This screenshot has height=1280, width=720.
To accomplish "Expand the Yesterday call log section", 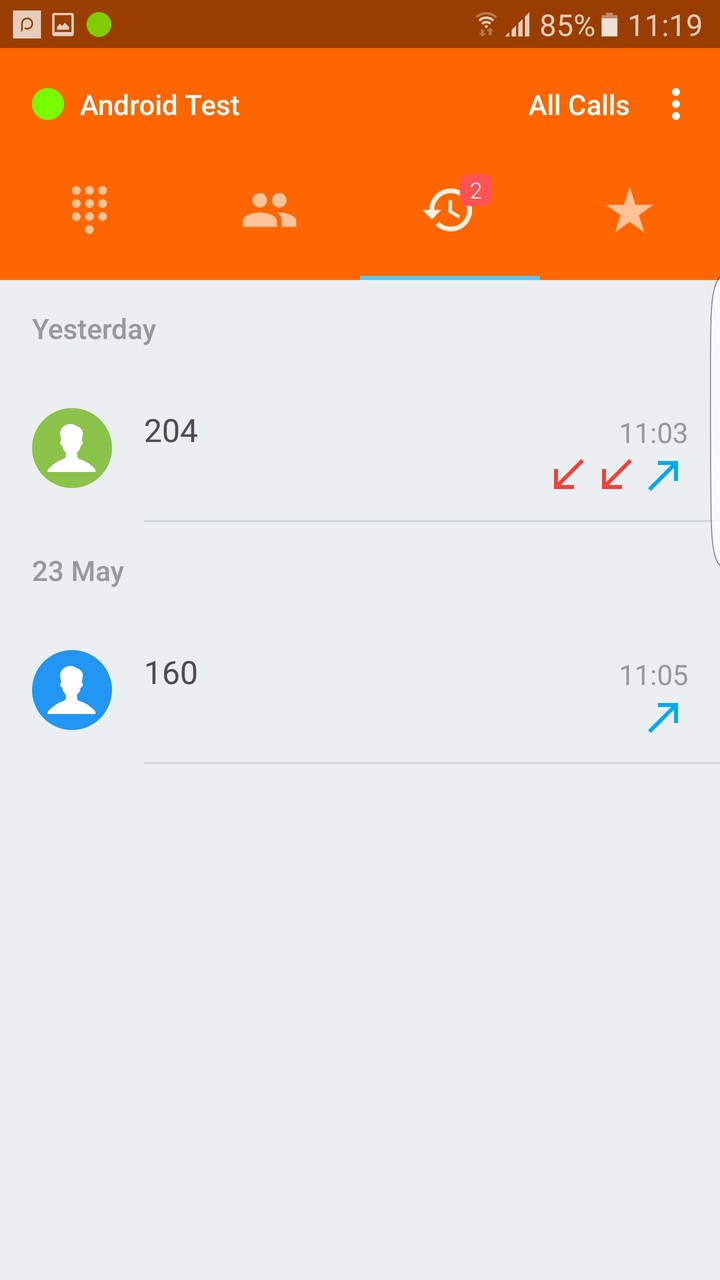I will pyautogui.click(x=93, y=329).
